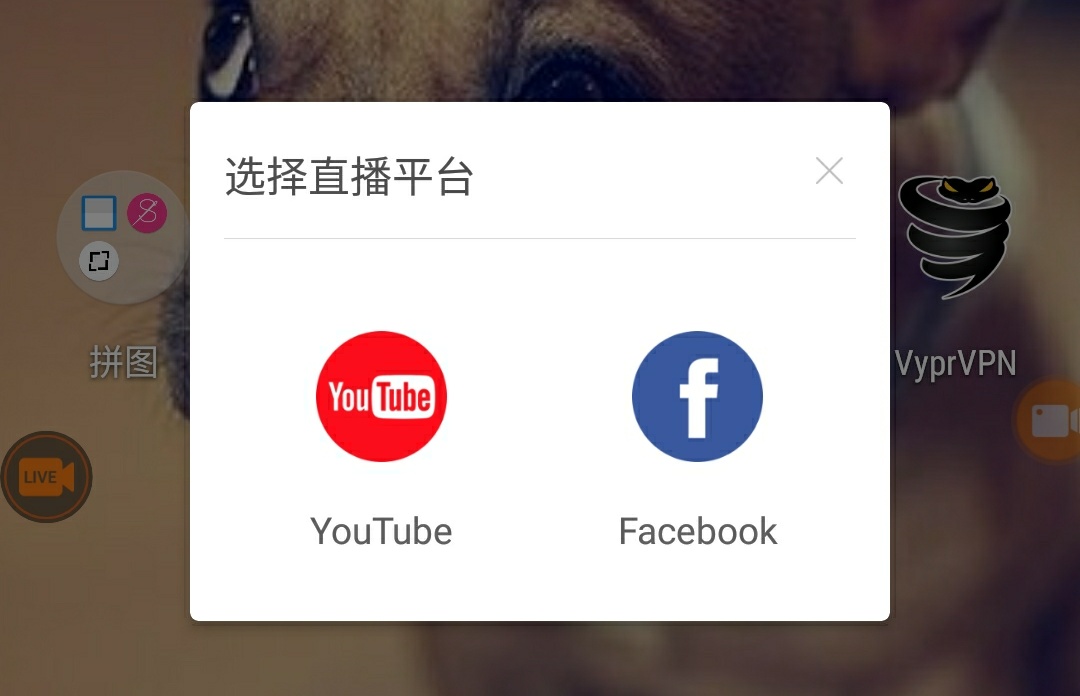Choose Facebook for live streaming
Screen dimensions: 1080x696
pyautogui.click(x=697, y=397)
